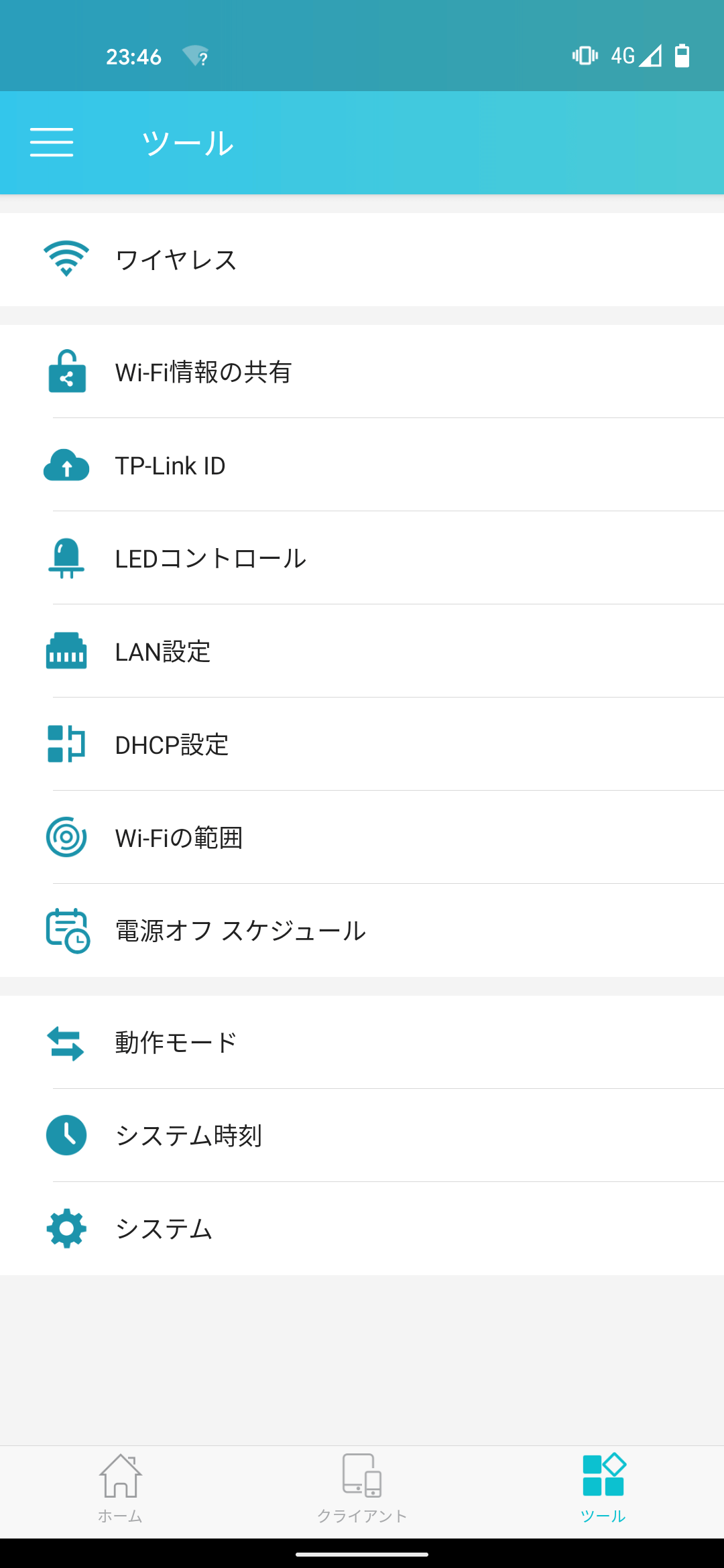Open the hamburger drawer menu

coord(52,143)
